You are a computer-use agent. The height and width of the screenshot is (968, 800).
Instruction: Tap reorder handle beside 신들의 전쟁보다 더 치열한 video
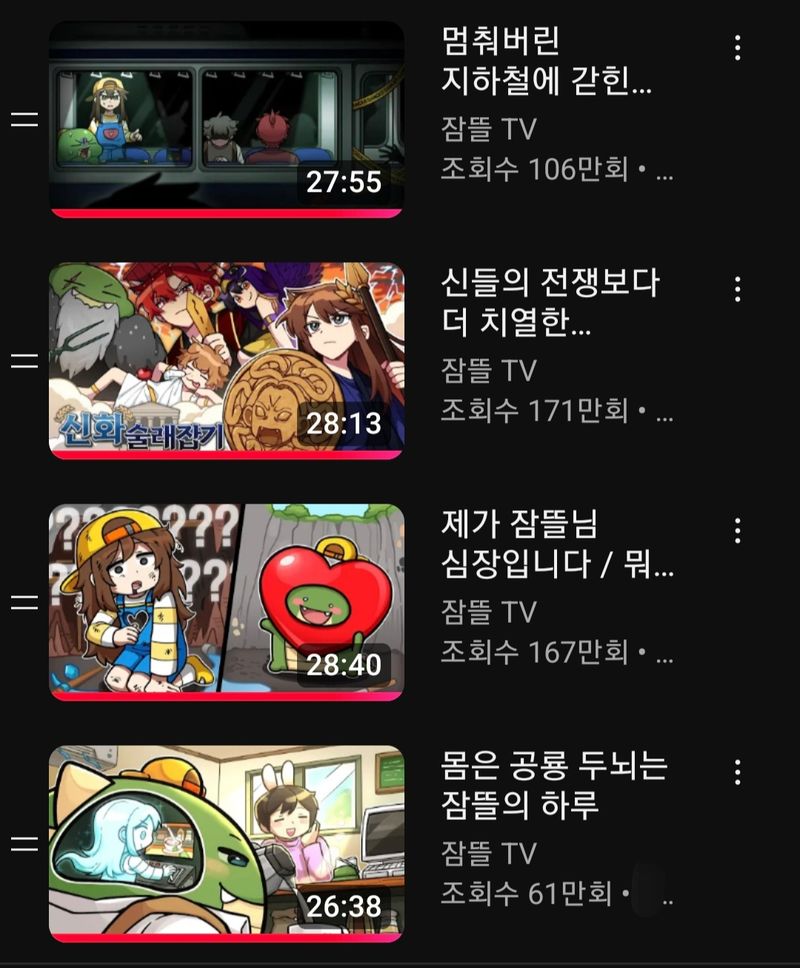24,361
